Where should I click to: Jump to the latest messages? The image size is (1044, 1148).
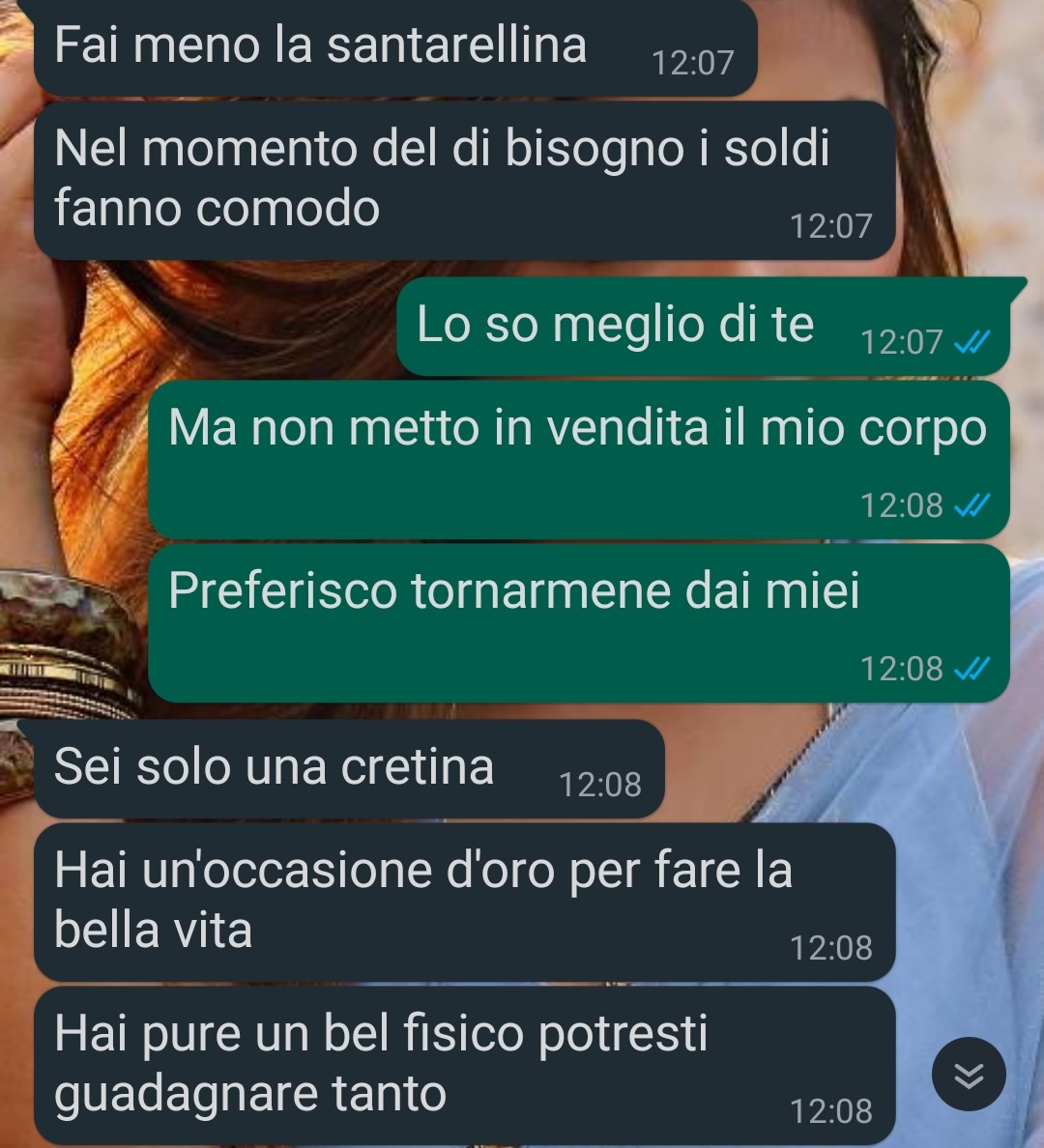point(969,1075)
